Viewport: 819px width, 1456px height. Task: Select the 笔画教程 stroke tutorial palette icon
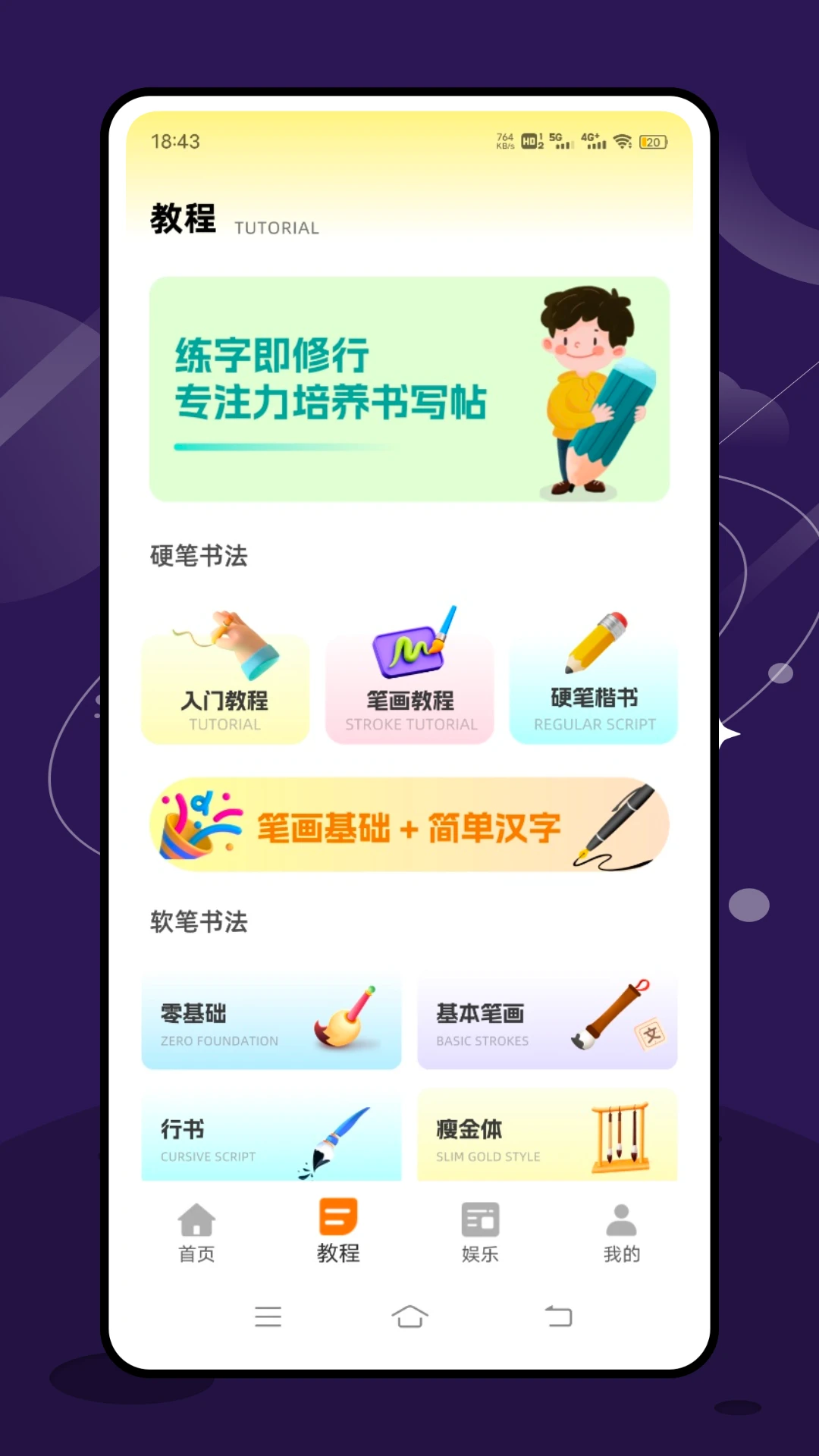(409, 648)
